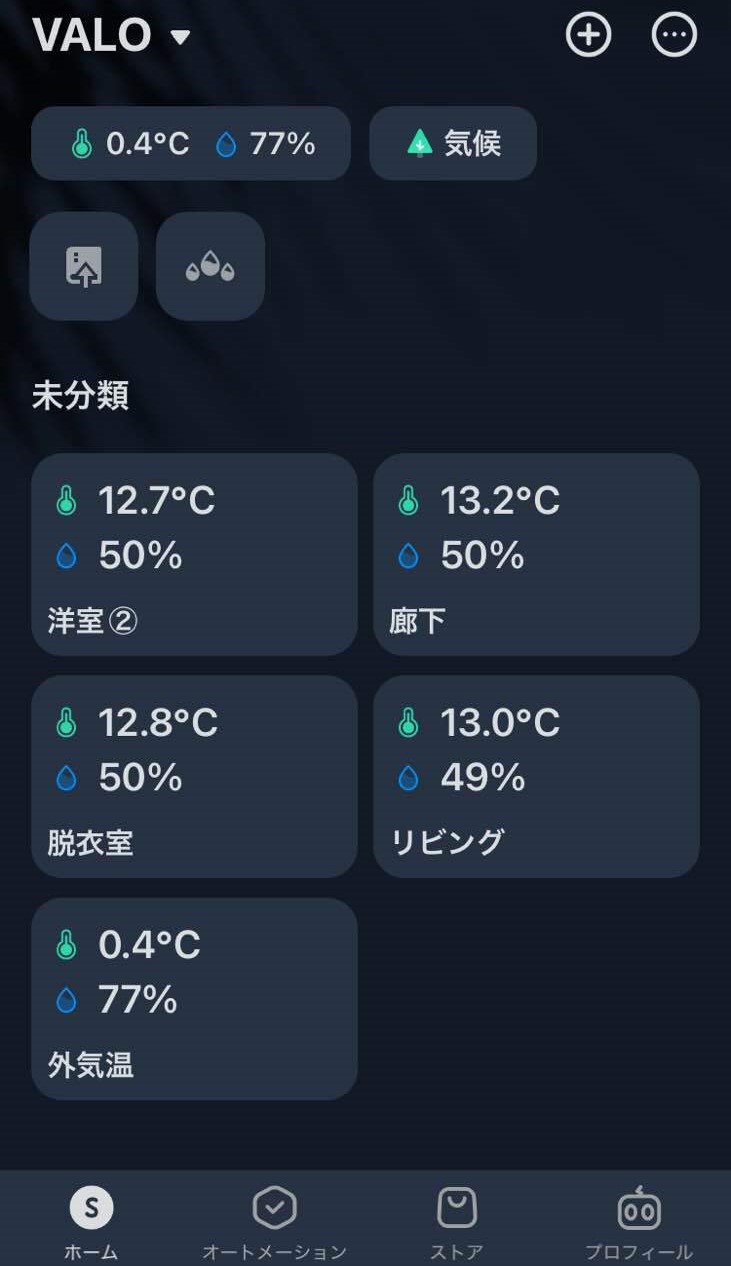731x1266 pixels.
Task: Open the リビング sensor card
Action: (x=536, y=777)
